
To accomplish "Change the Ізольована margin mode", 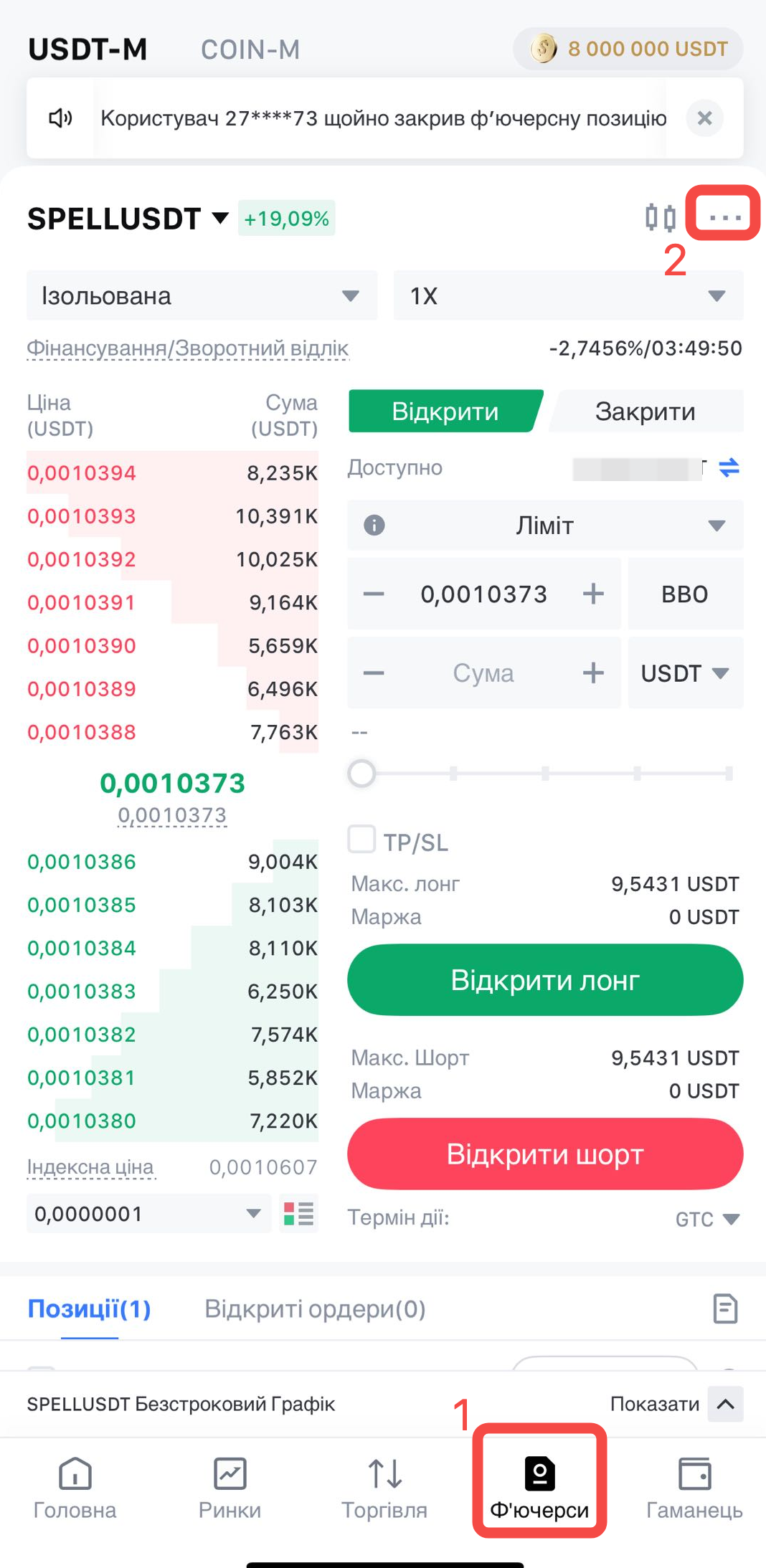I will click(202, 295).
